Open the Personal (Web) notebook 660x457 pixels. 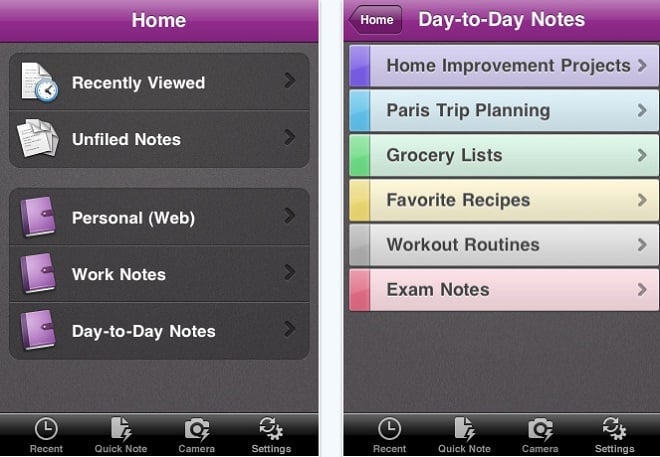[x=159, y=217]
